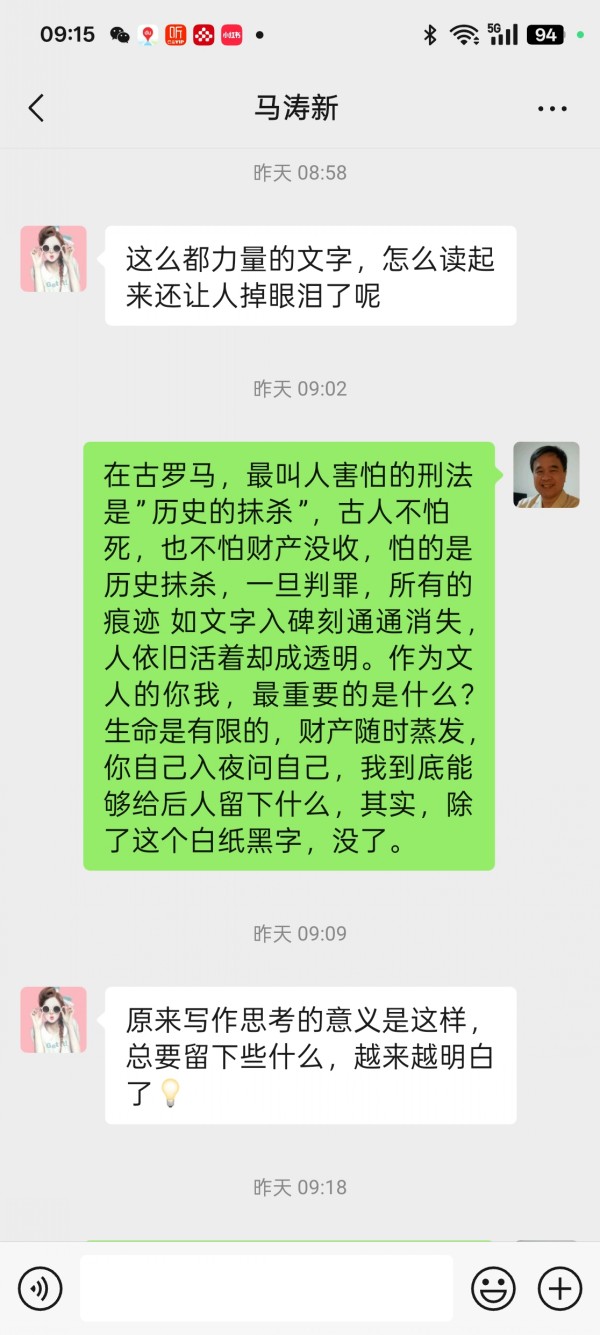
Task: Open the sender's avatar beside the green message
Action: (x=546, y=475)
